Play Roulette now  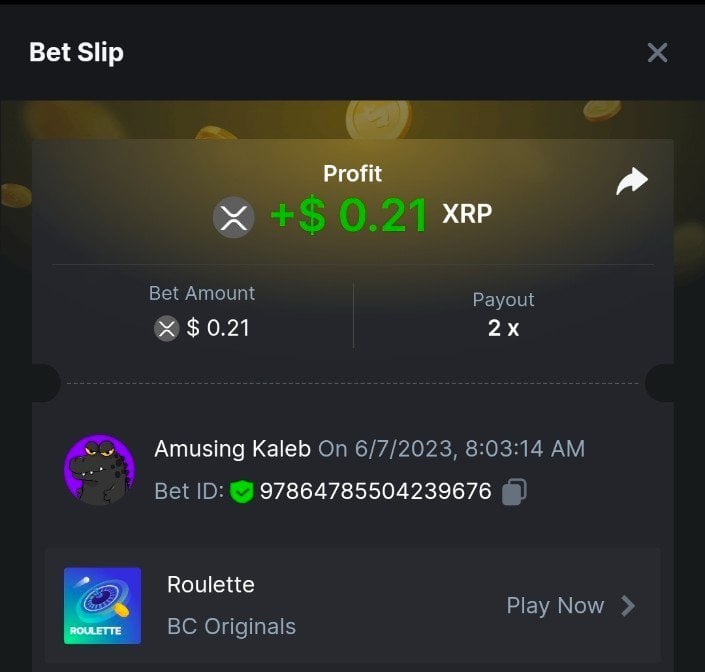point(570,606)
